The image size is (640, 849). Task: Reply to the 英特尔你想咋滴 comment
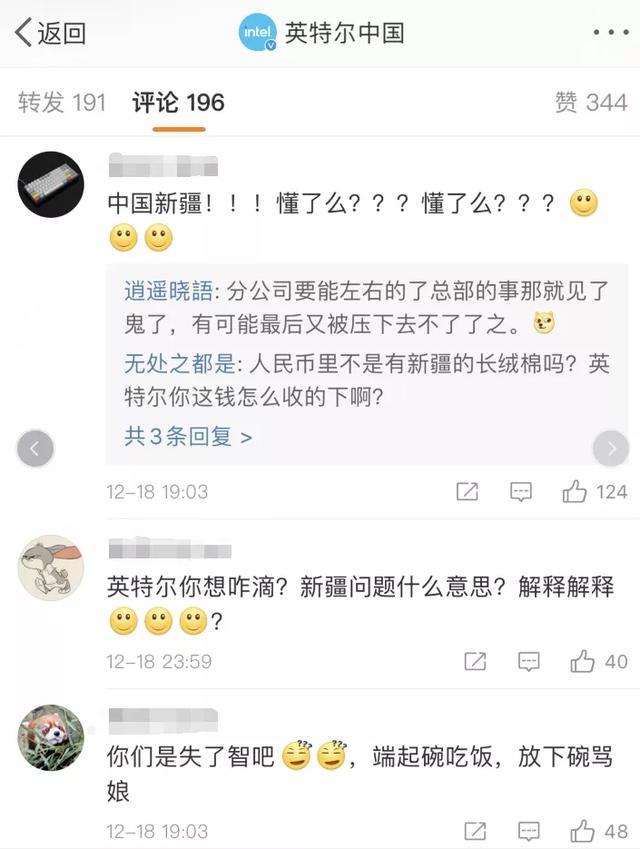pos(529,661)
